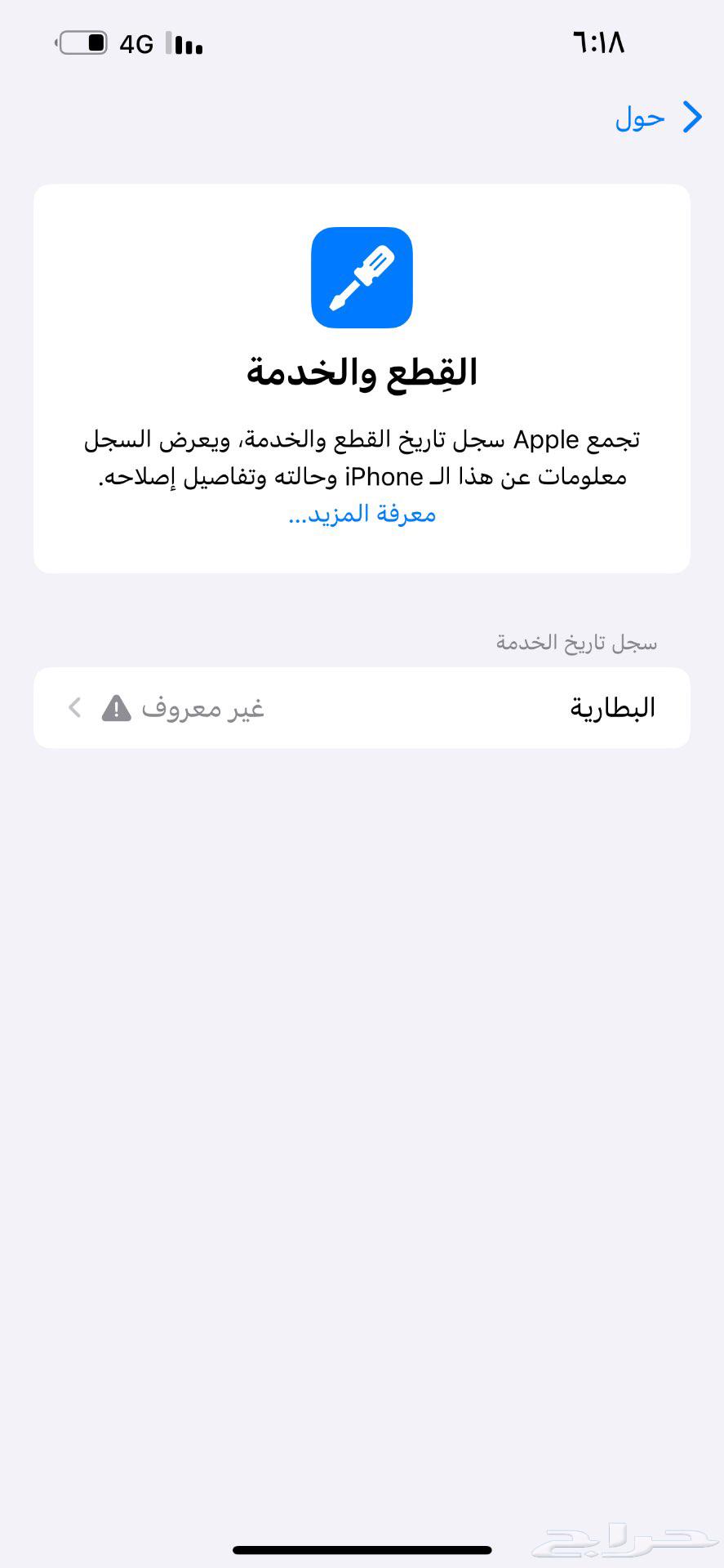Viewport: 724px width, 1568px height.
Task: Go back to the حول (About) screen
Action: 657,118
